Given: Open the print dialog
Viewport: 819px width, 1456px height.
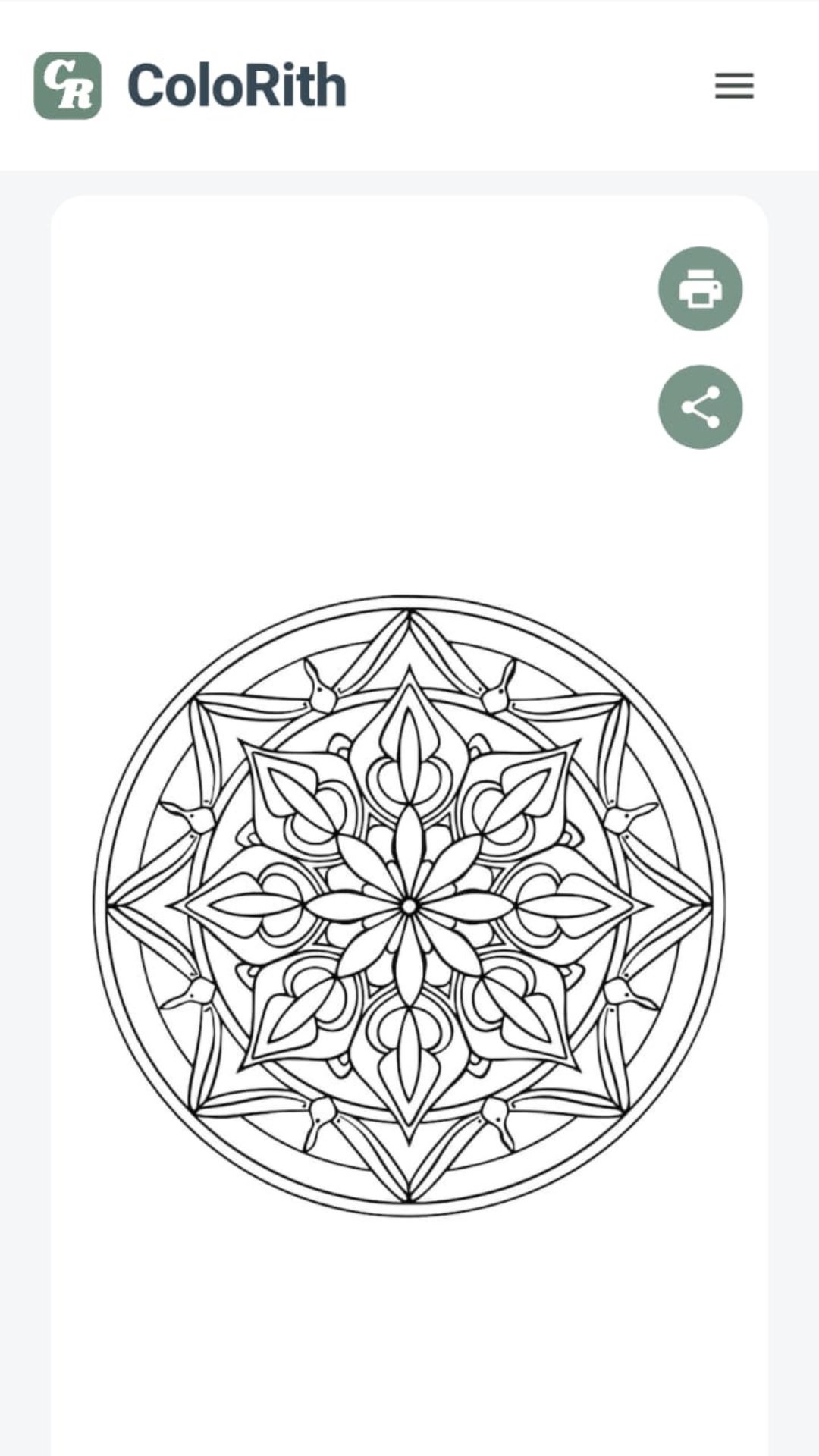Looking at the screenshot, I should [x=699, y=290].
